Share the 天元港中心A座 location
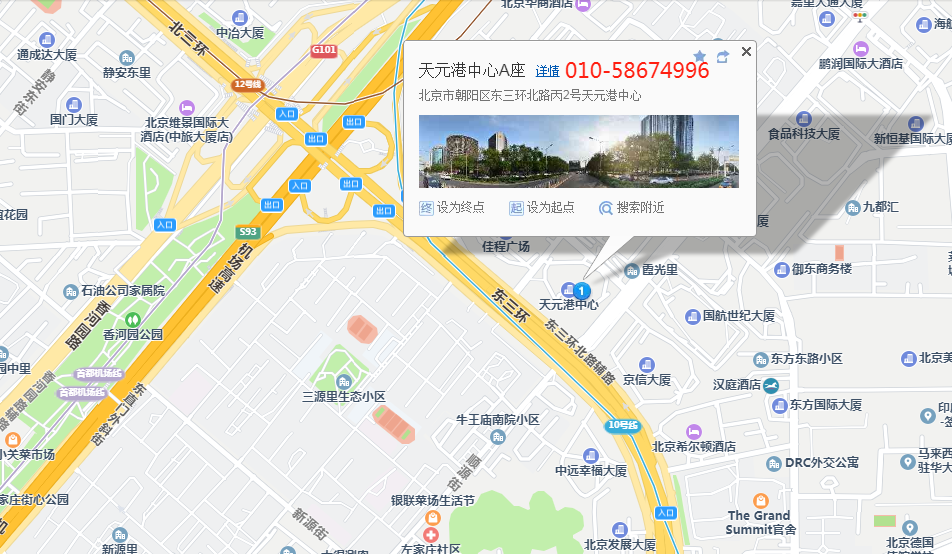Viewport: 952px width, 554px height. [722, 56]
